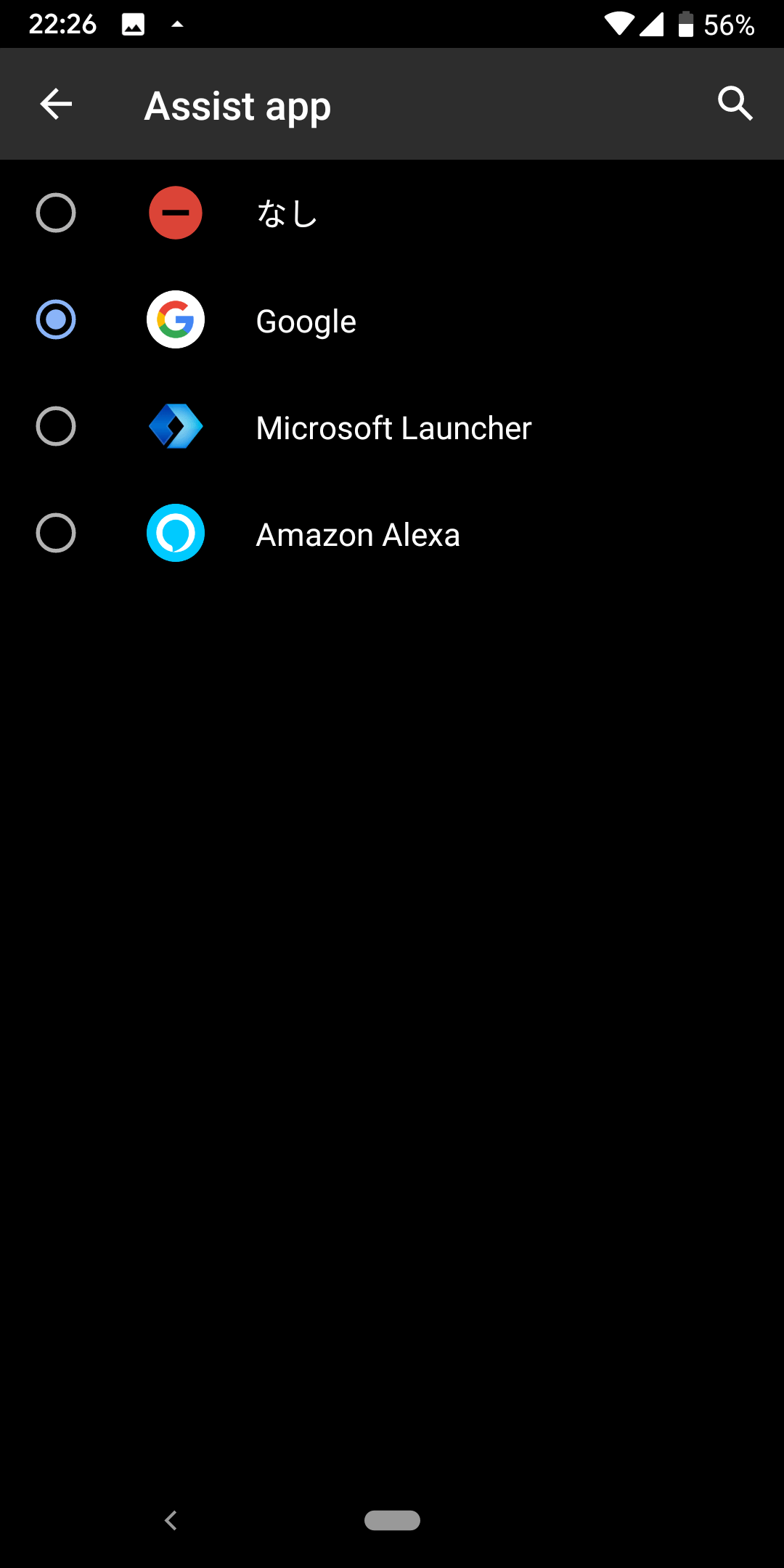Click the cellular signal indicator
This screenshot has width=784, height=1568.
[653, 24]
